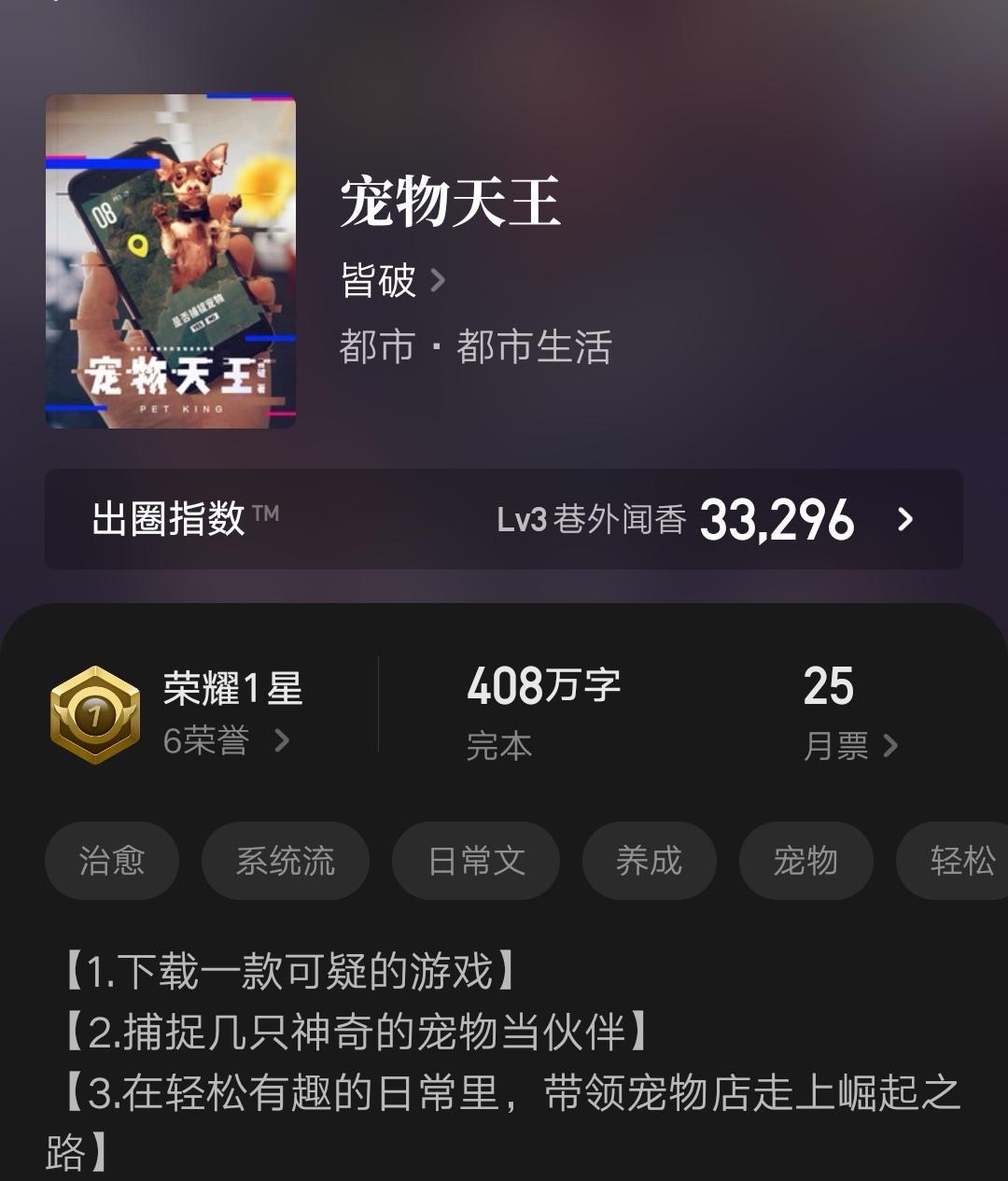Viewport: 1008px width, 1181px height.
Task: Select the 治愈 tag chip
Action: [112, 861]
